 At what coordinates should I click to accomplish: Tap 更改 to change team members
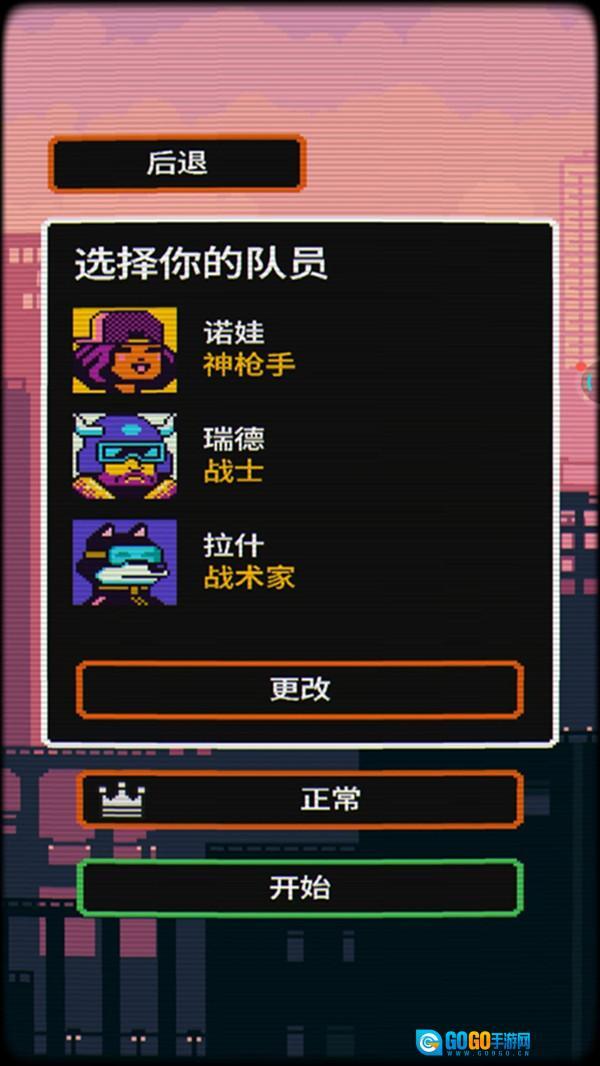click(299, 689)
